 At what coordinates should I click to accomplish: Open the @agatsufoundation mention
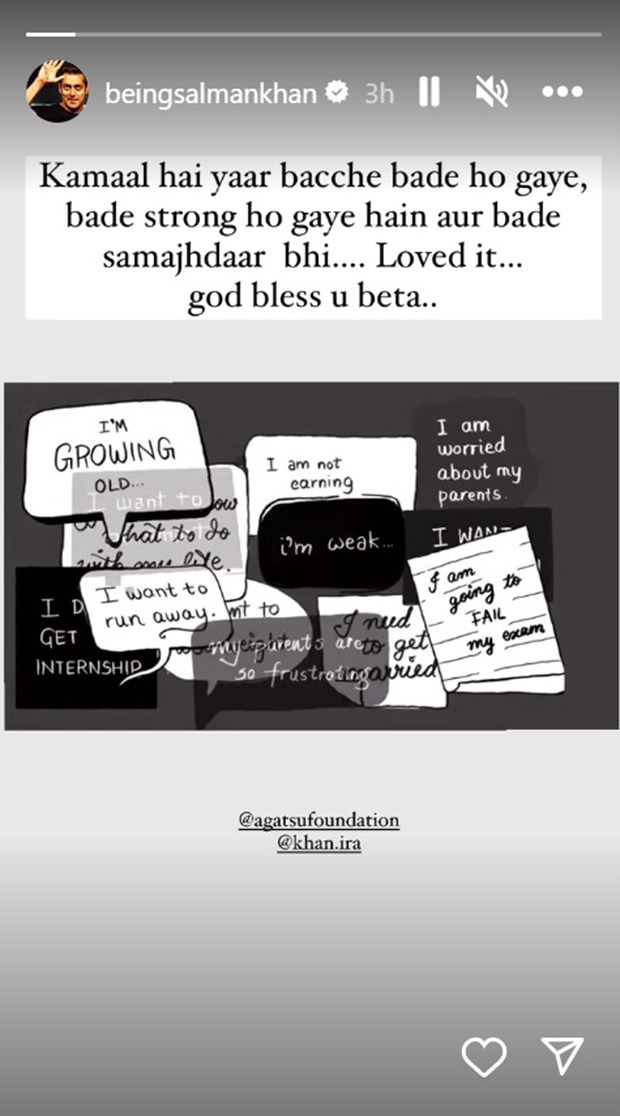[319, 820]
